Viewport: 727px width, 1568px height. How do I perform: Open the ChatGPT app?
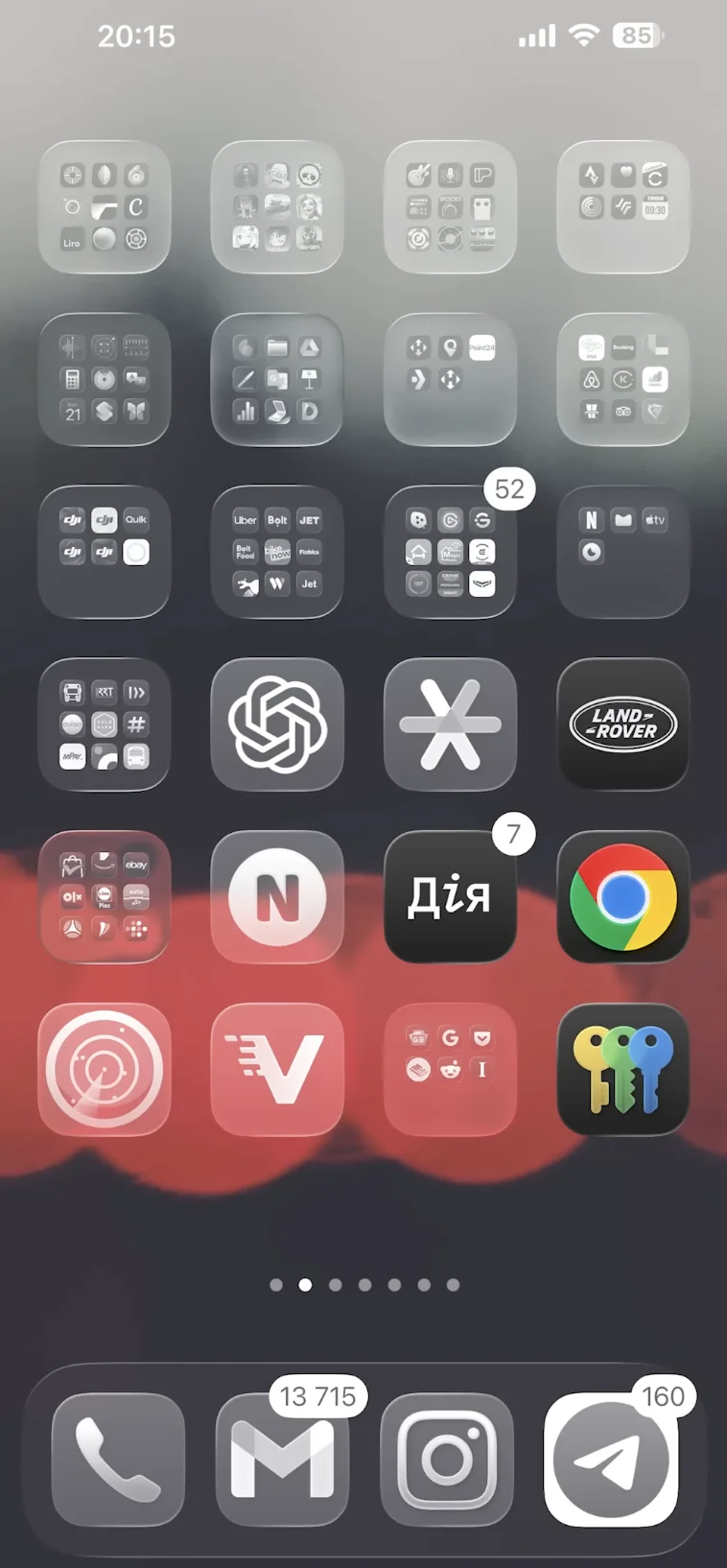tap(277, 725)
